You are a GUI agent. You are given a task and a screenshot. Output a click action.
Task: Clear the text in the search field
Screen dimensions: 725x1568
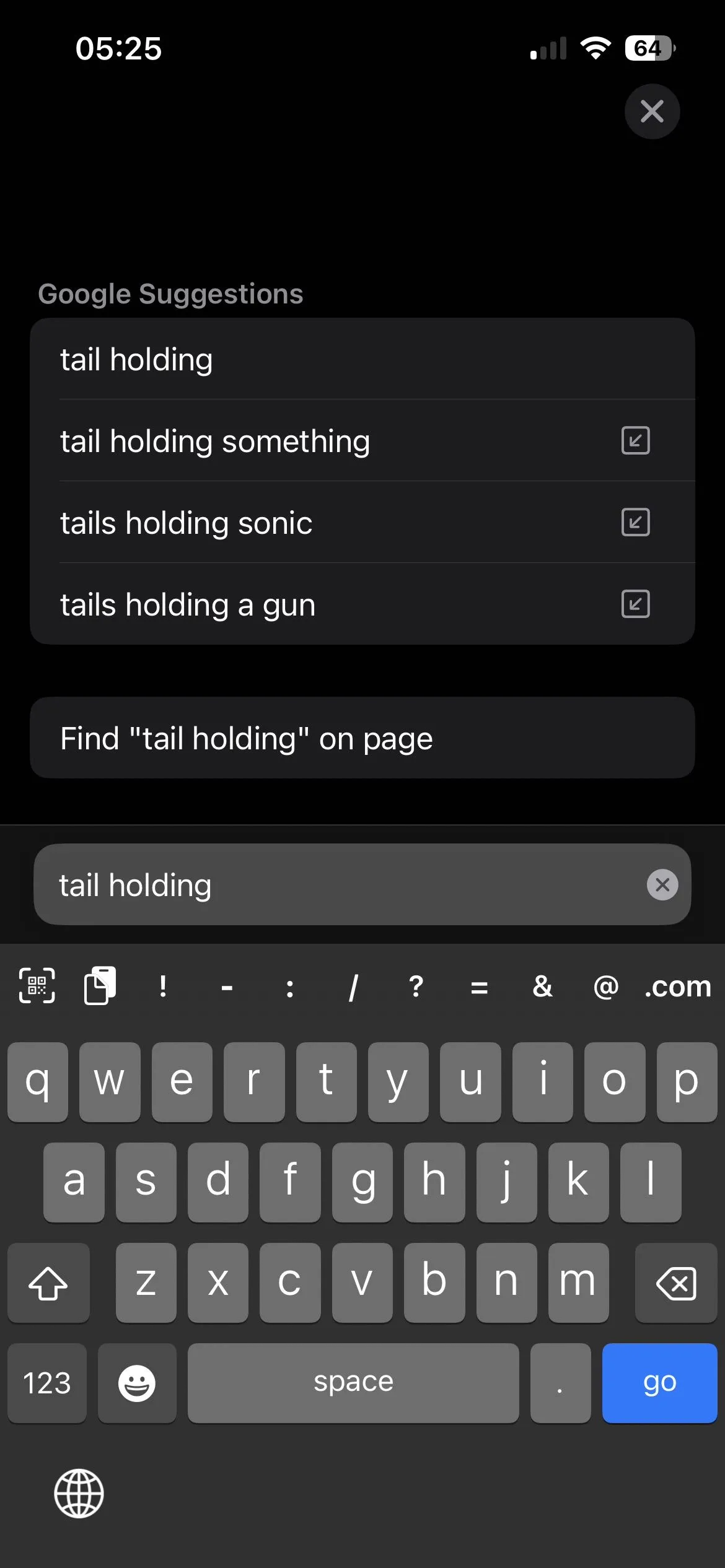click(662, 884)
